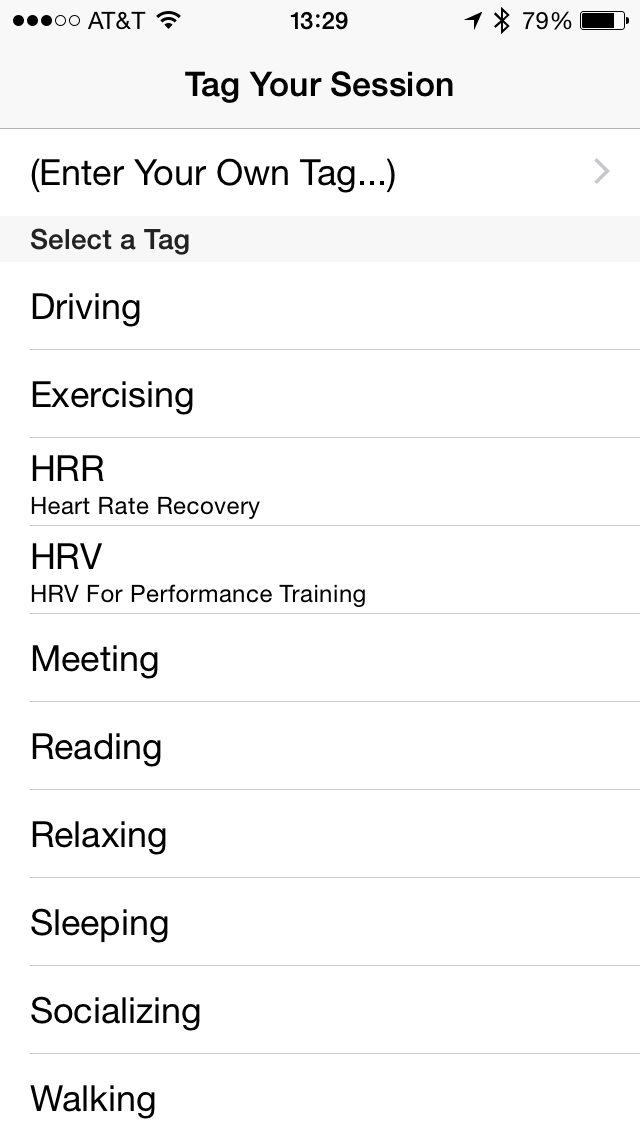Screen dimensions: 640x1136
Task: Tag session as HRR Heart Rate Recovery
Action: pos(320,483)
